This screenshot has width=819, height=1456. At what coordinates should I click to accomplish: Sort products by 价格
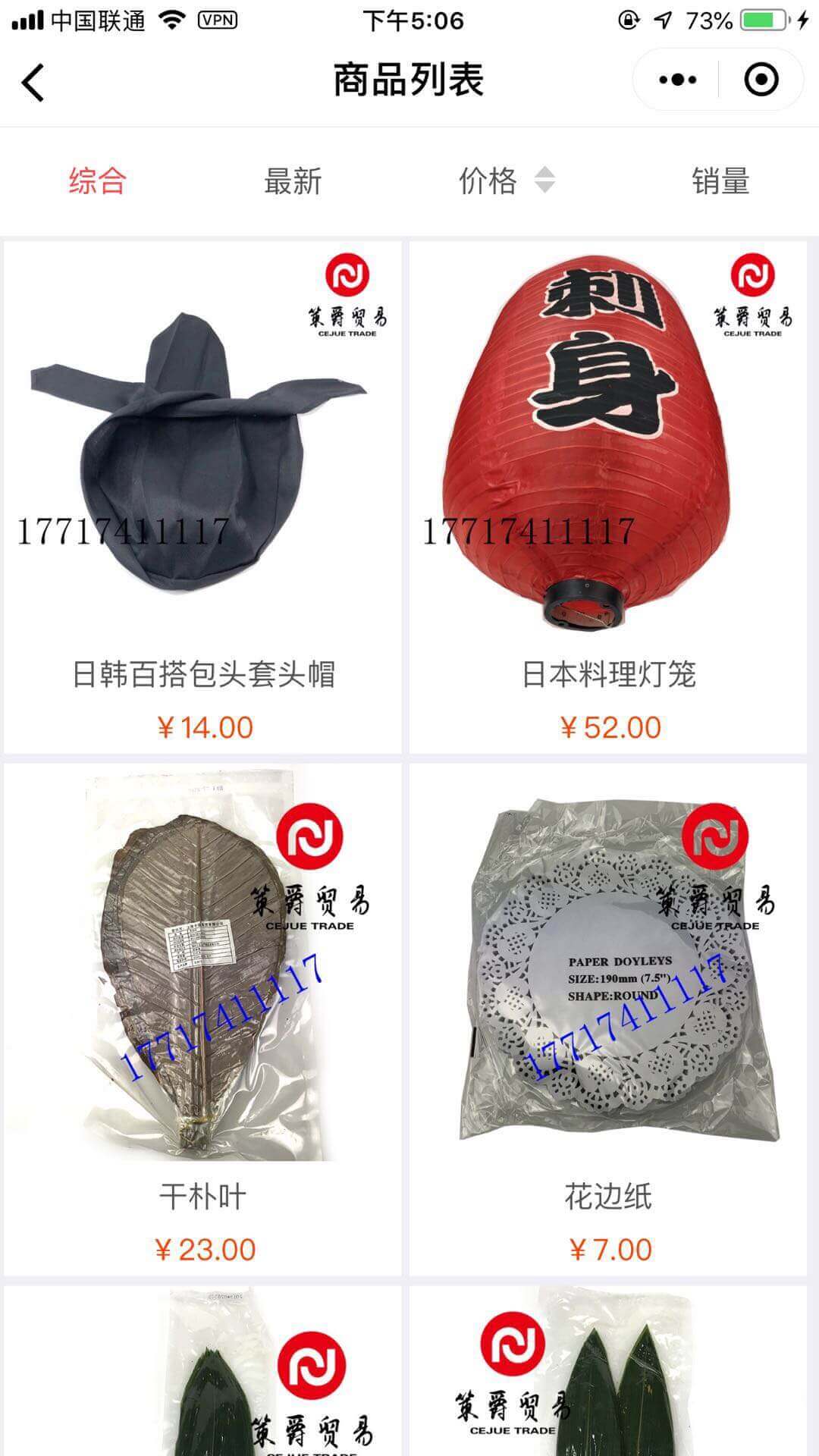(506, 181)
